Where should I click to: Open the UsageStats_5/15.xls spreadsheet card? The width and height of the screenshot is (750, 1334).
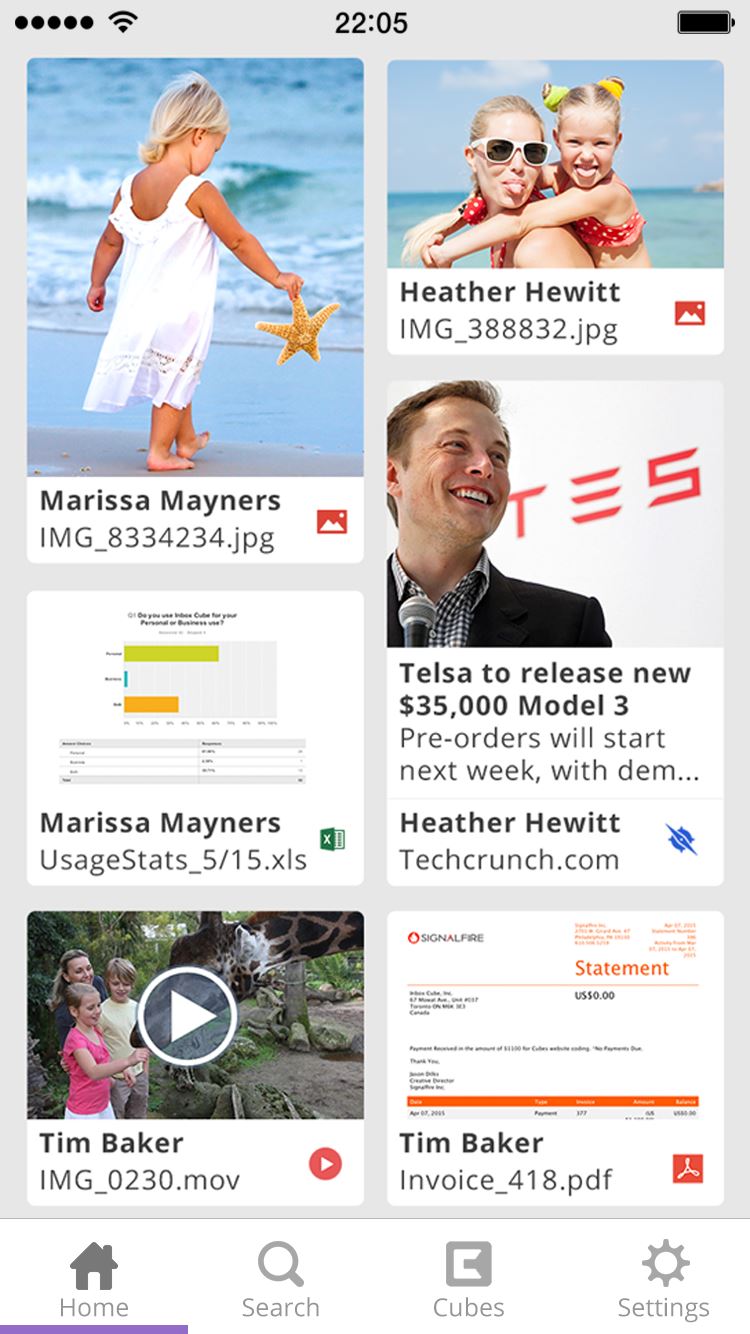(x=195, y=738)
